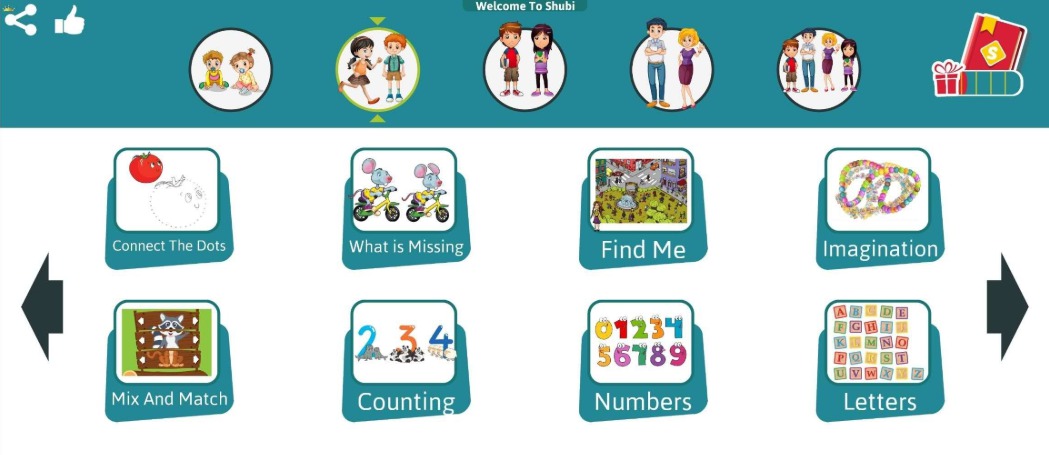Viewport: 1049px width, 455px height.
Task: Open the gift rewards book
Action: point(980,58)
